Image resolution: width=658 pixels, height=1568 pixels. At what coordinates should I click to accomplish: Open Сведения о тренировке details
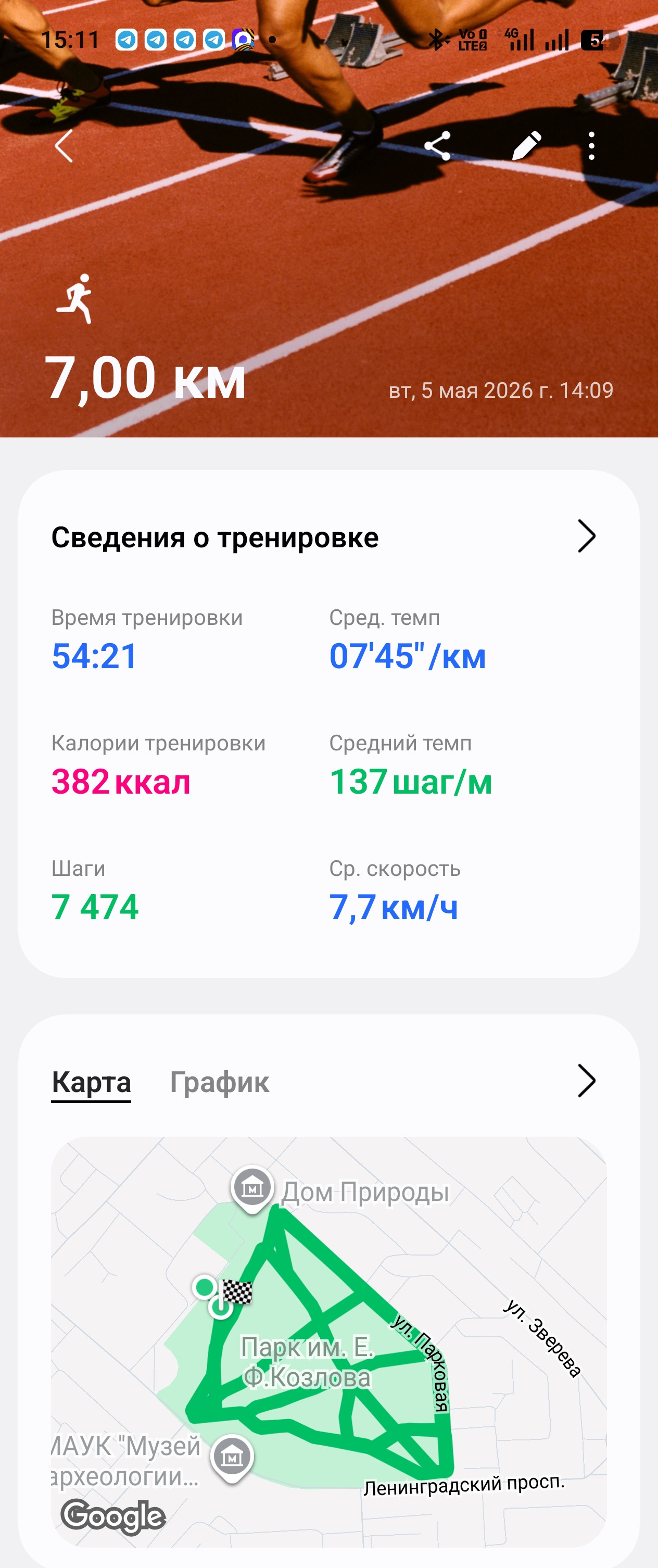328,537
